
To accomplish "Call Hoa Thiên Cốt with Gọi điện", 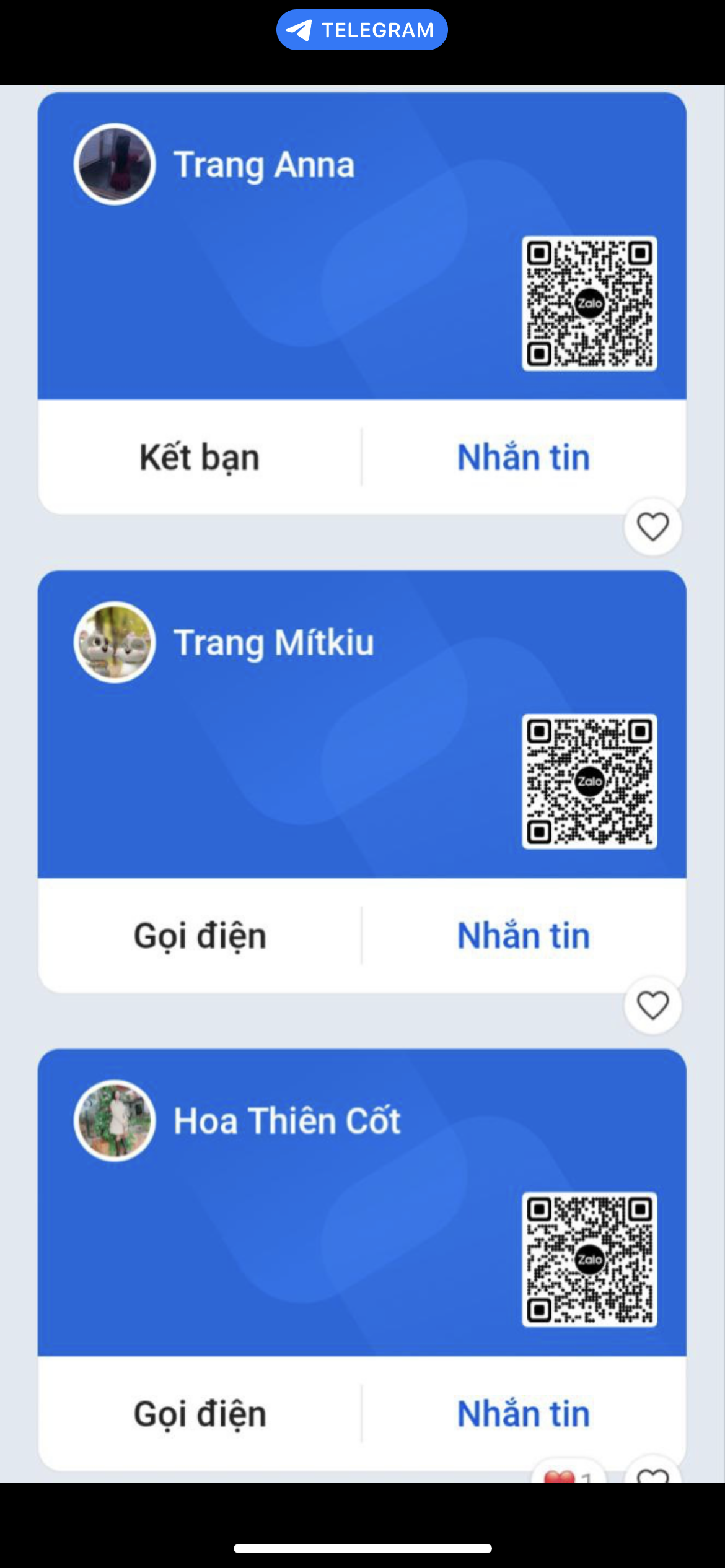I will pos(200,1414).
